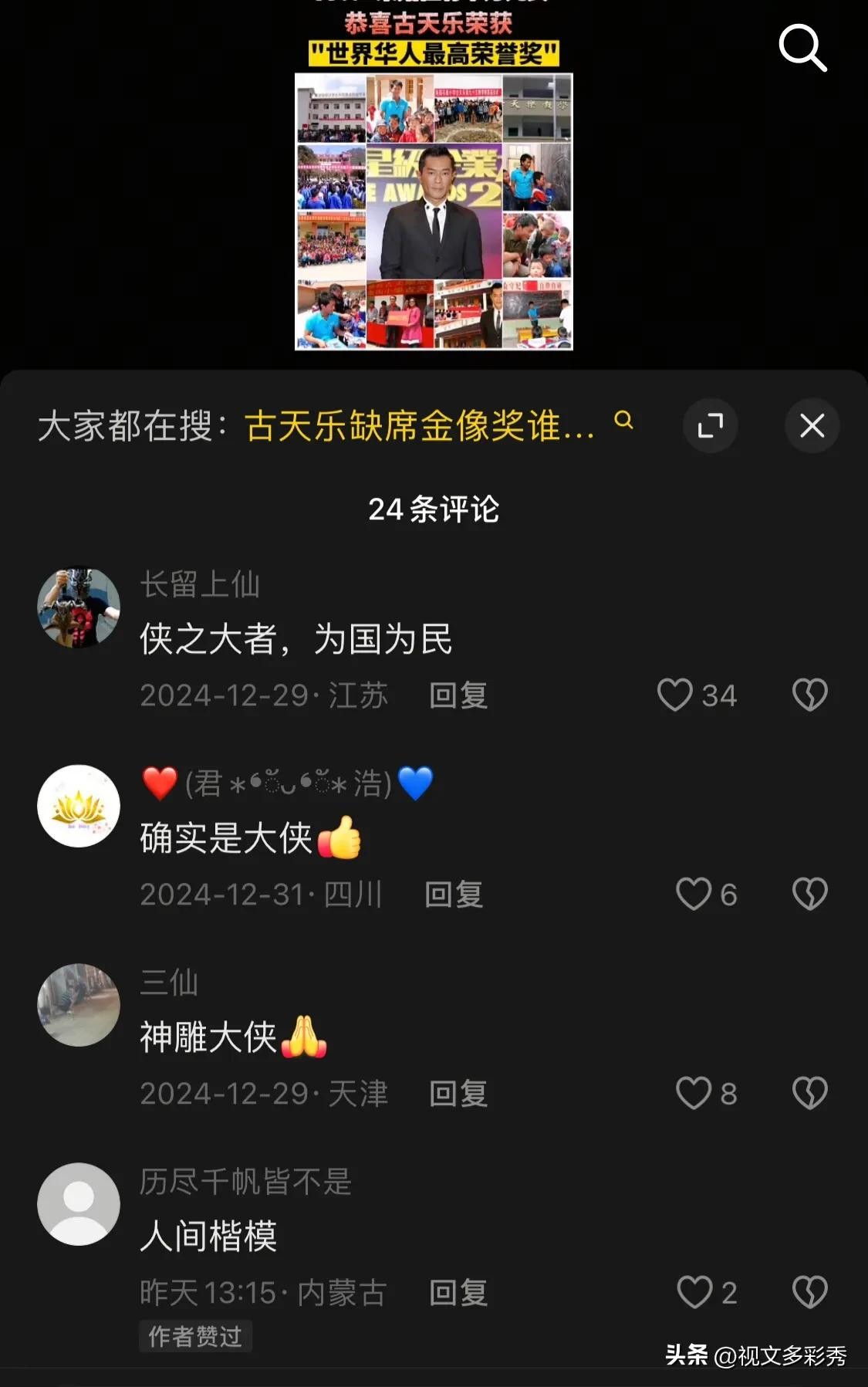Like 三仙's comment 神雕大侠
The image size is (868, 1387).
[x=693, y=1093]
